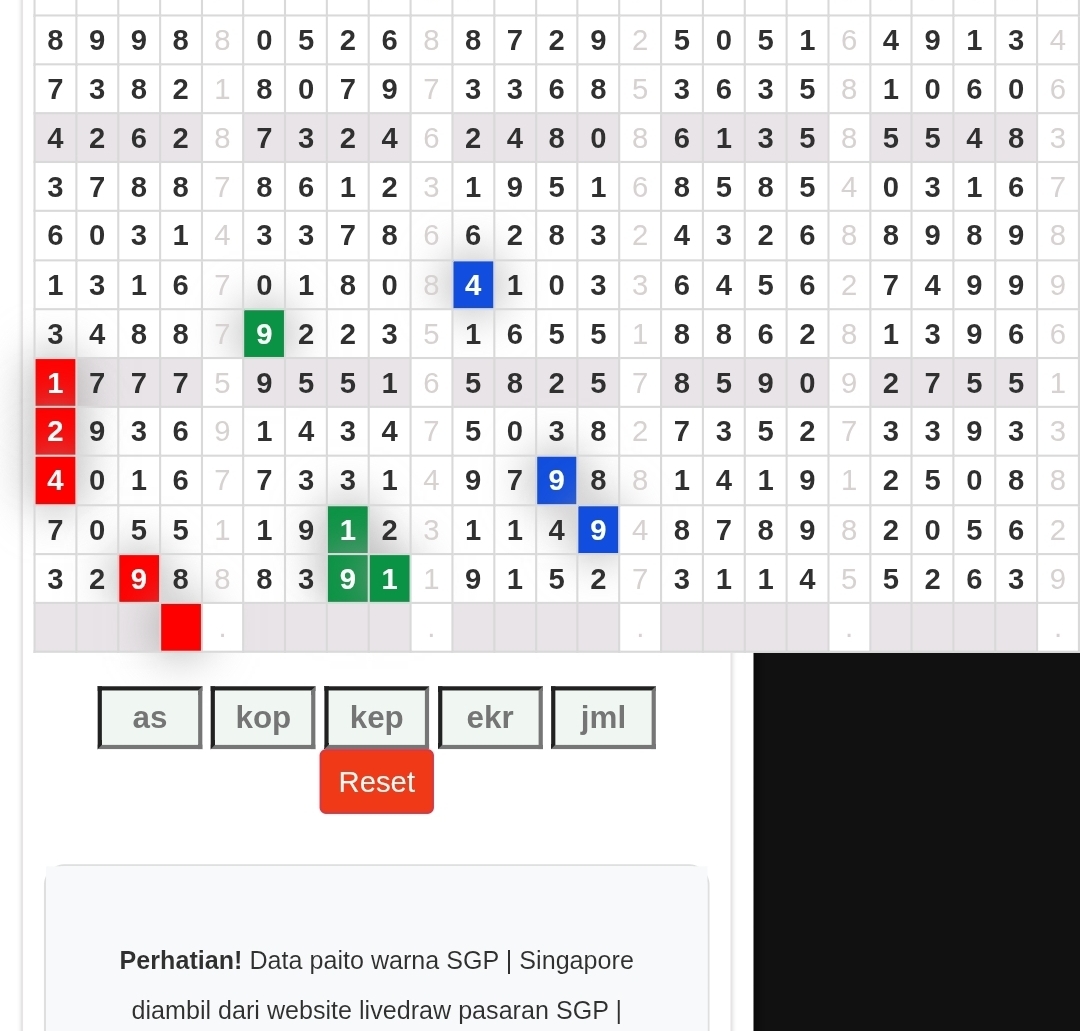This screenshot has width=1080, height=1031.
Task: Select the 'kop' button
Action: 263,717
